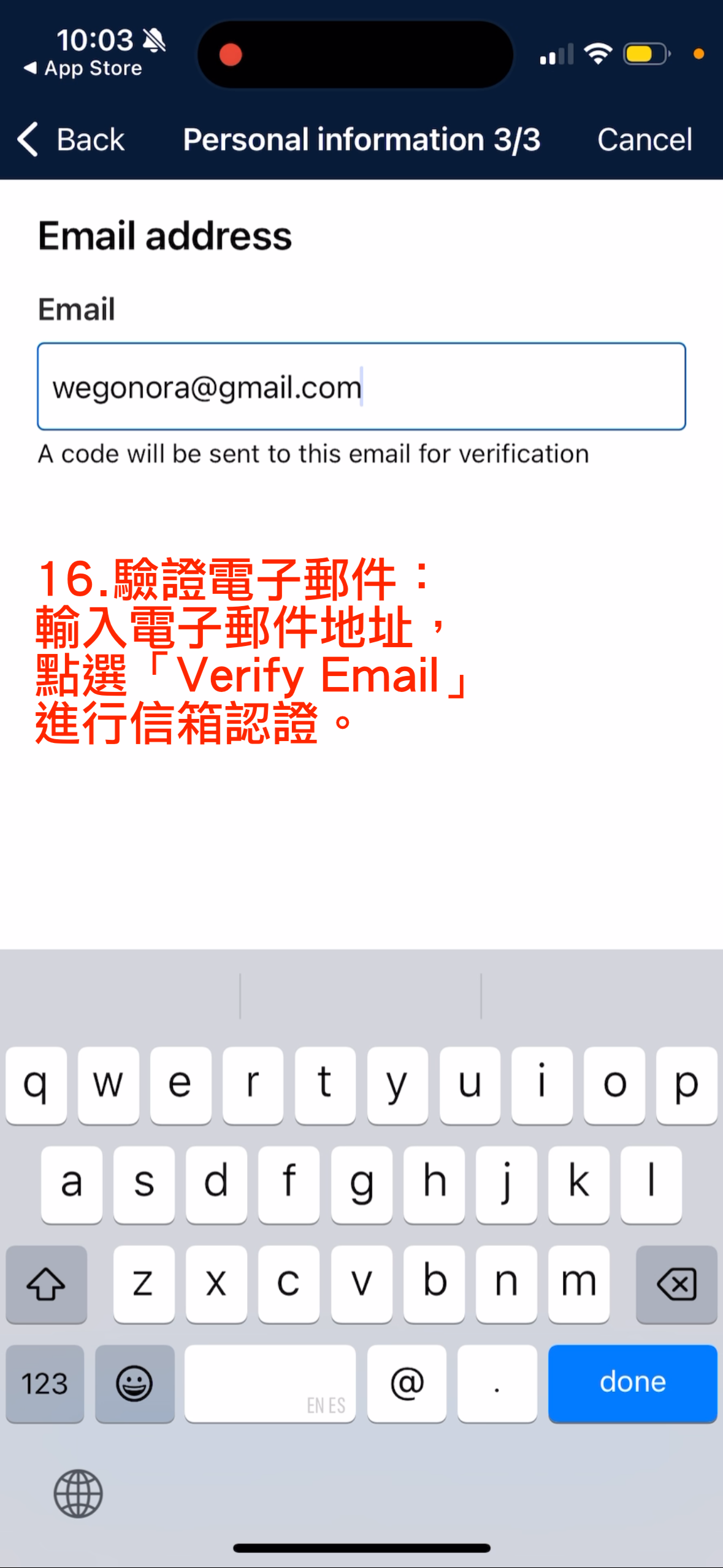Tap the Email text field
This screenshot has width=723, height=1568.
coord(361,386)
